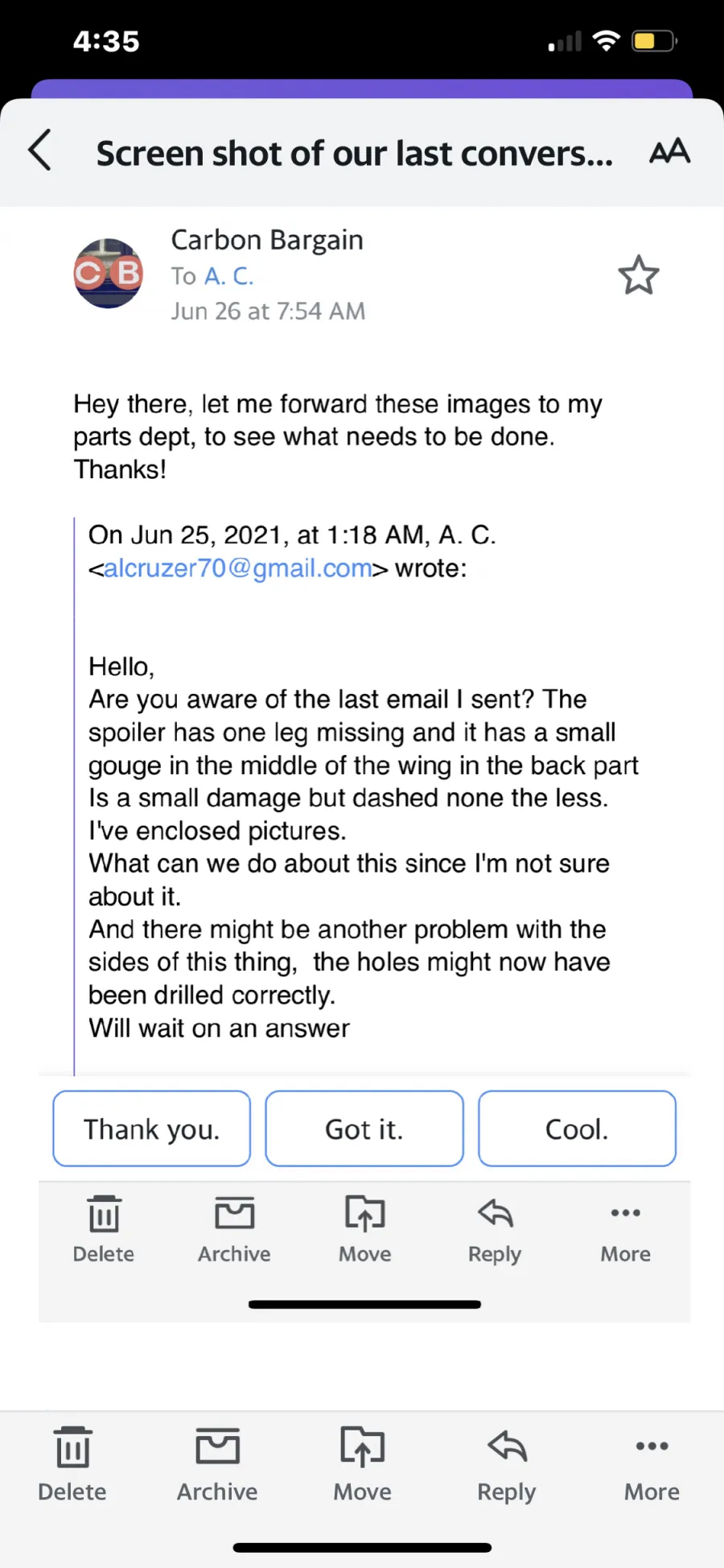Tap Move in the app's bottom toolbar
This screenshot has height=1568, width=724.
(362, 1464)
